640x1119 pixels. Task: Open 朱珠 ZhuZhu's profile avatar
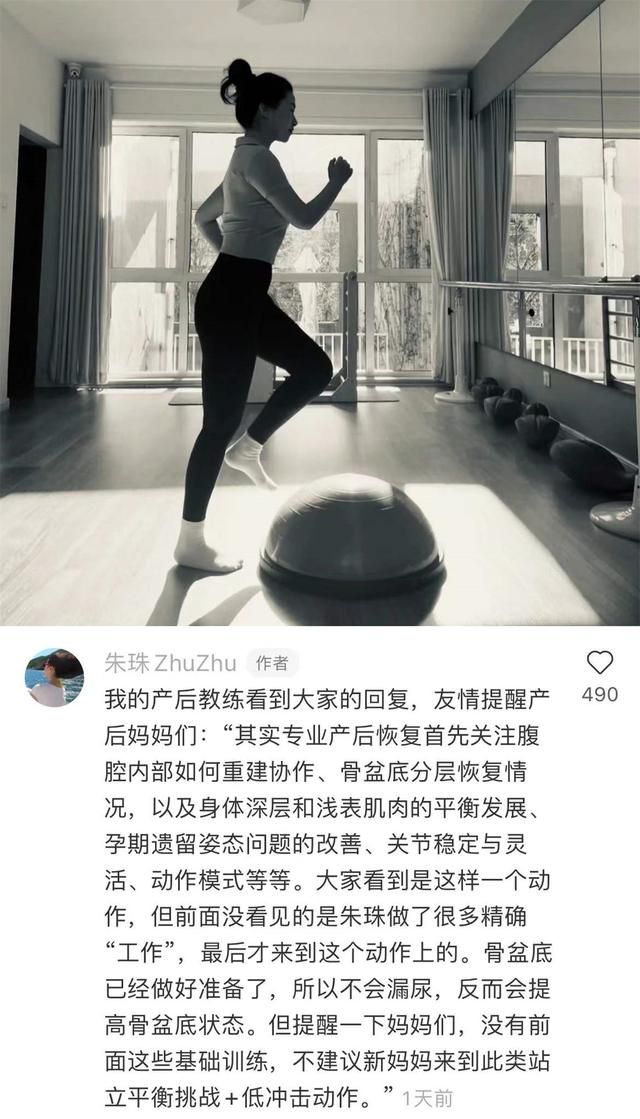[54, 677]
